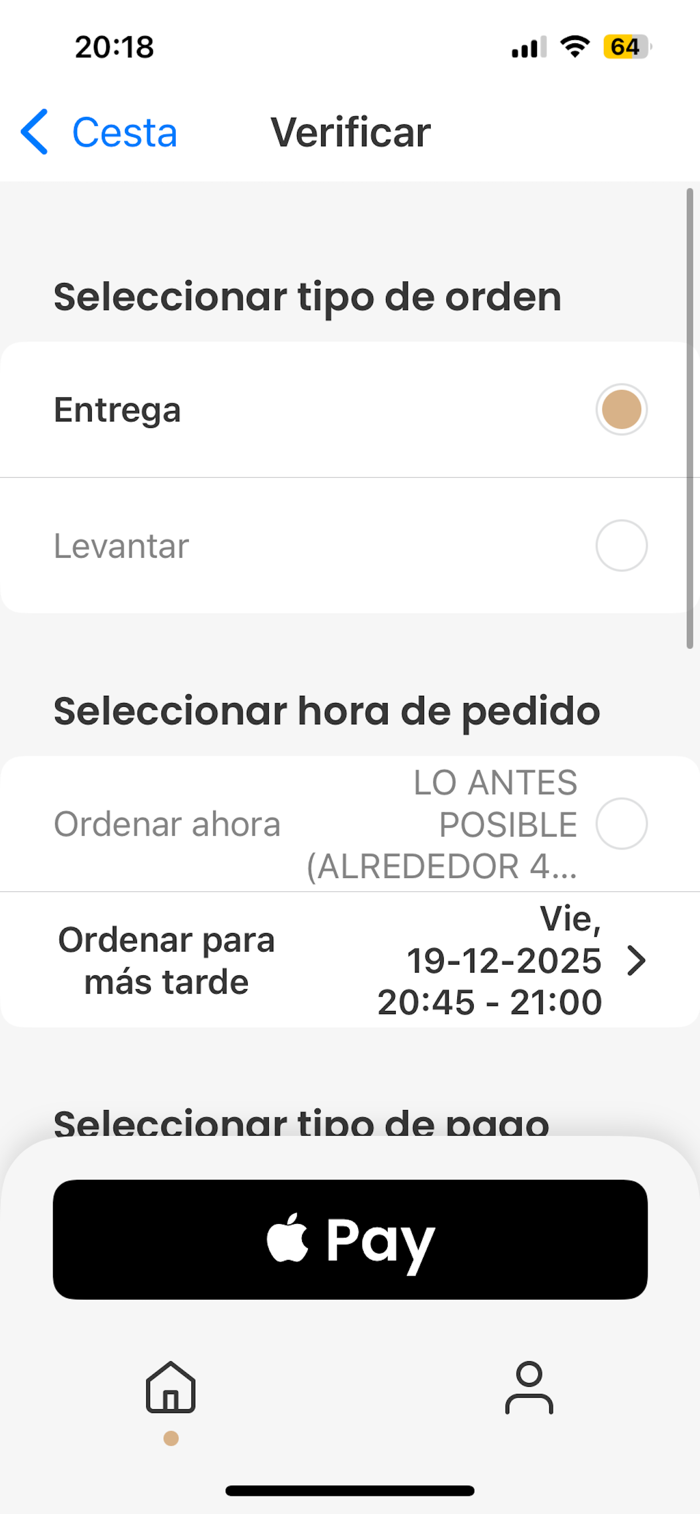This screenshot has width=700, height=1514.
Task: Switch to the profile tab
Action: click(x=529, y=1388)
